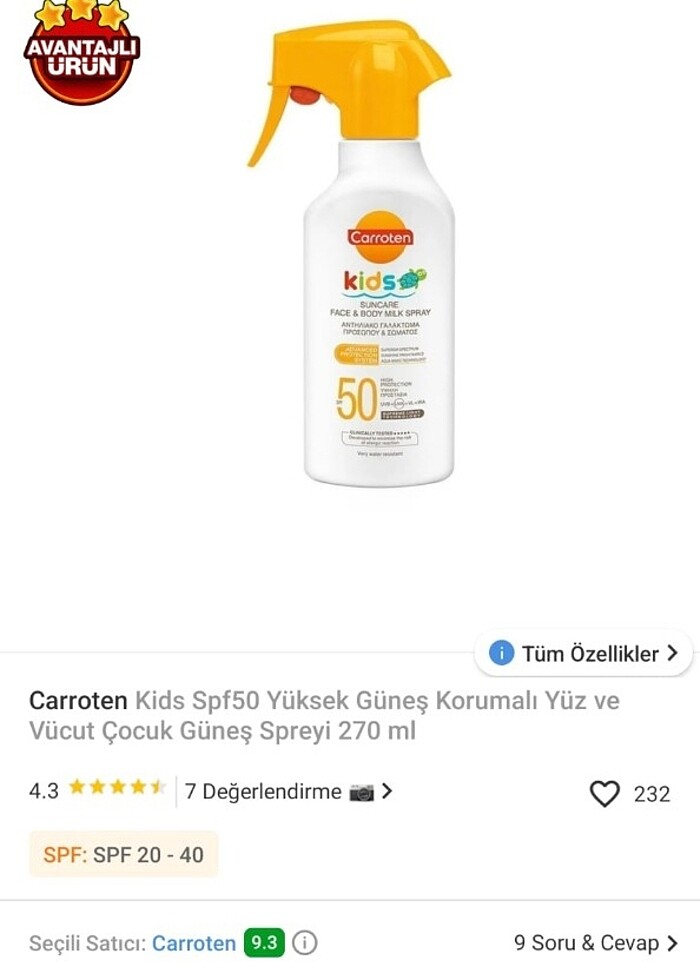View the Carroten seller page
Screen dimensions: 700x980
(x=194, y=943)
